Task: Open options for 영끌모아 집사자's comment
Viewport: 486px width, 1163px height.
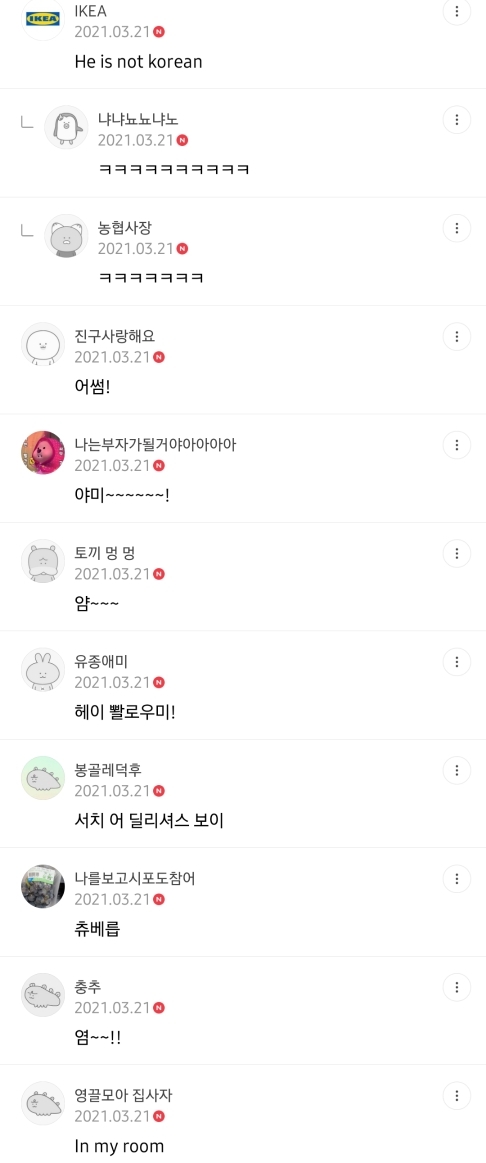Action: point(456,1095)
